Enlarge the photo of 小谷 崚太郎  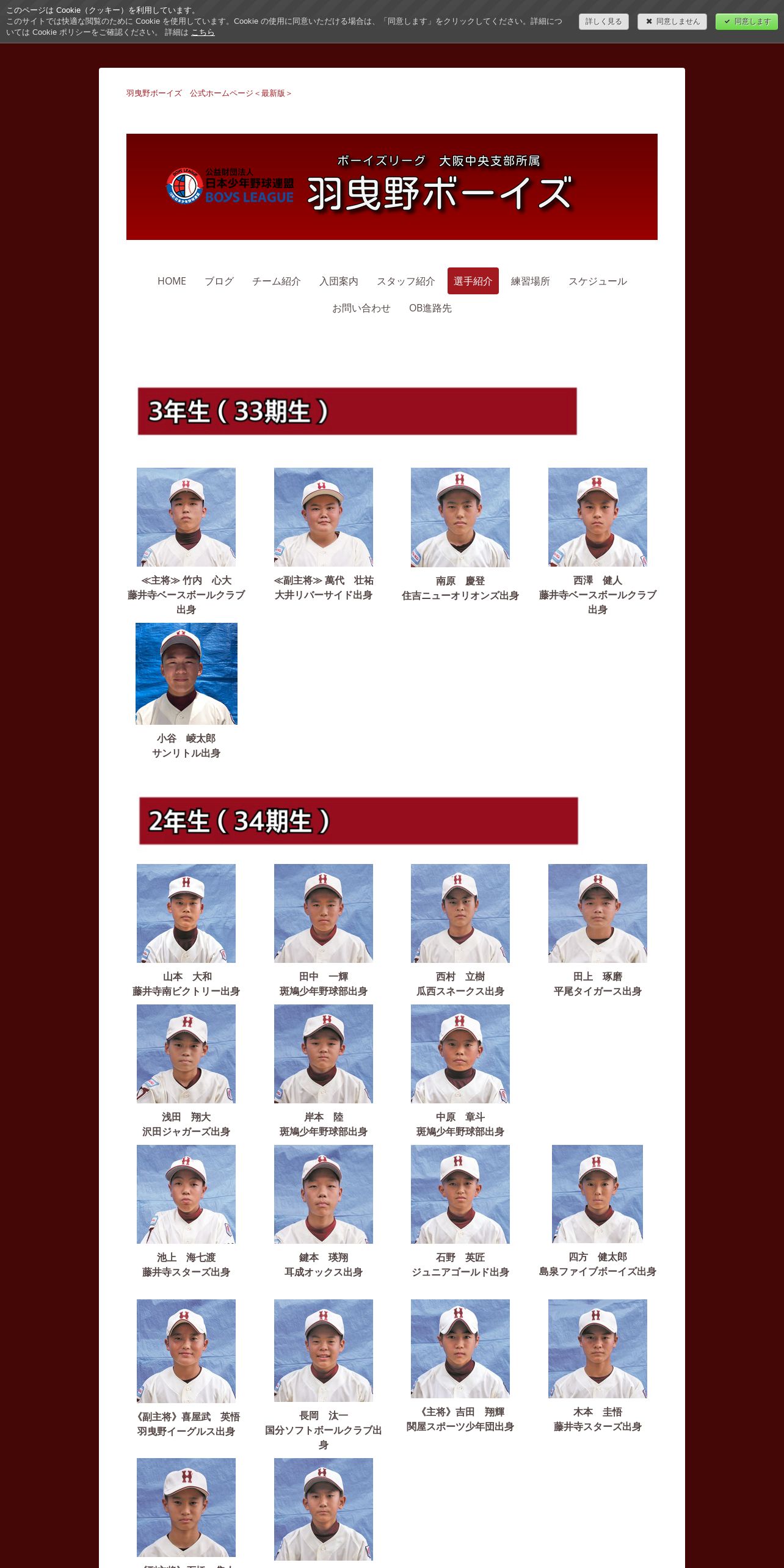coord(186,673)
